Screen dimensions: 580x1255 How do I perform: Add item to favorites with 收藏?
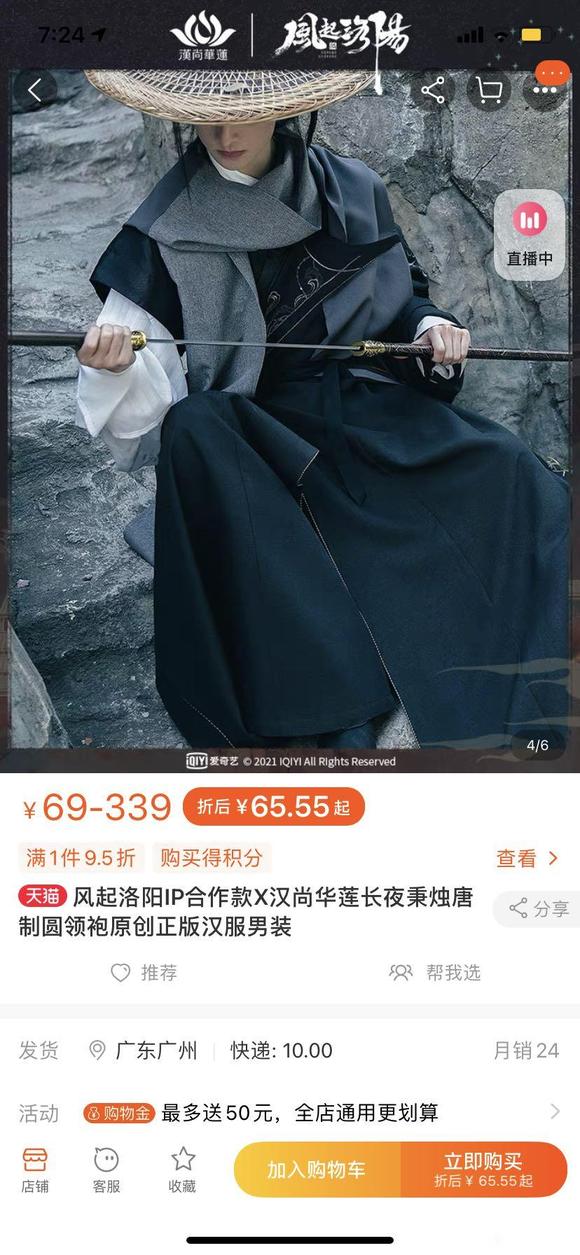click(x=182, y=1169)
